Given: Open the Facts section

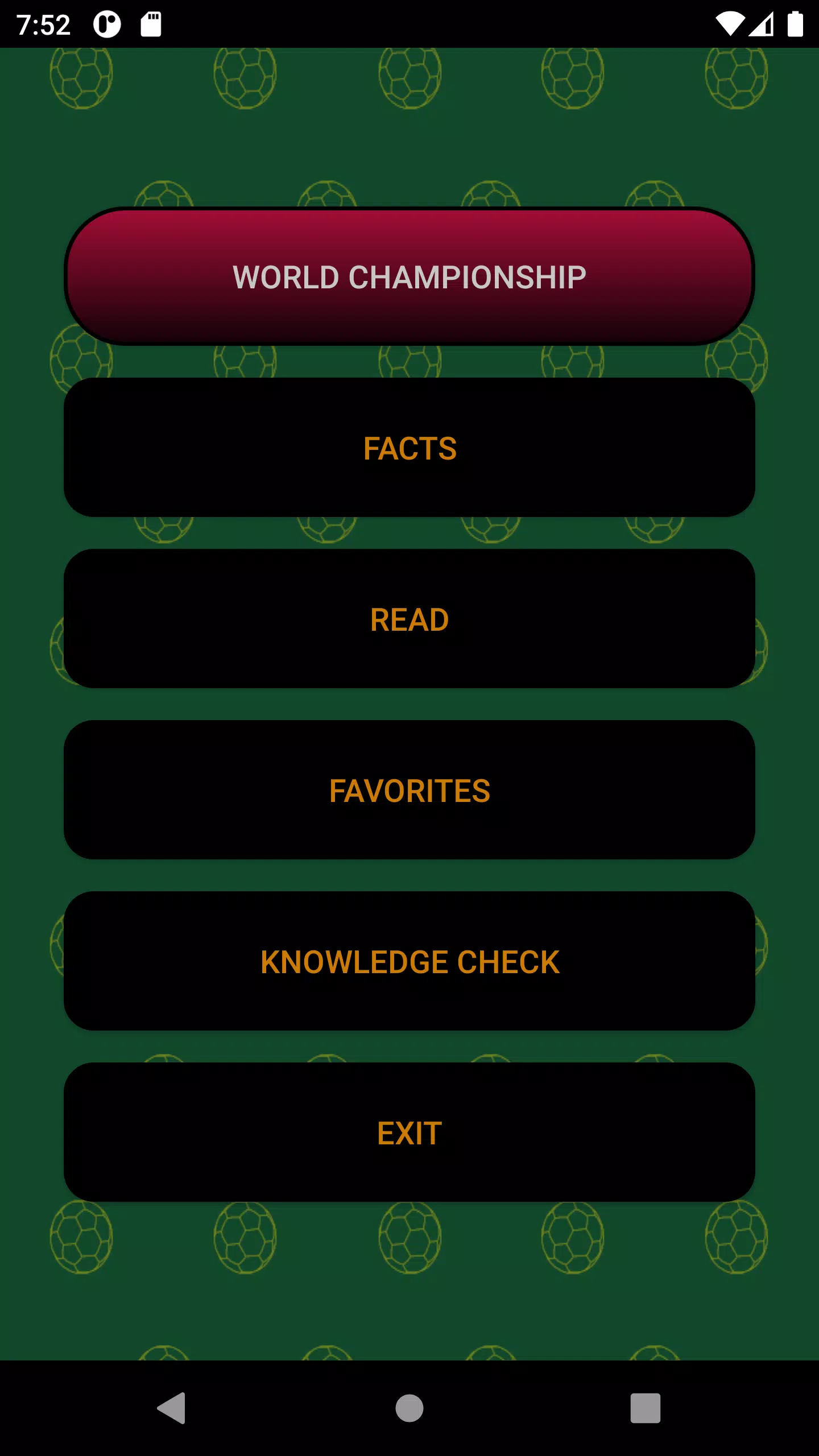Looking at the screenshot, I should (409, 448).
